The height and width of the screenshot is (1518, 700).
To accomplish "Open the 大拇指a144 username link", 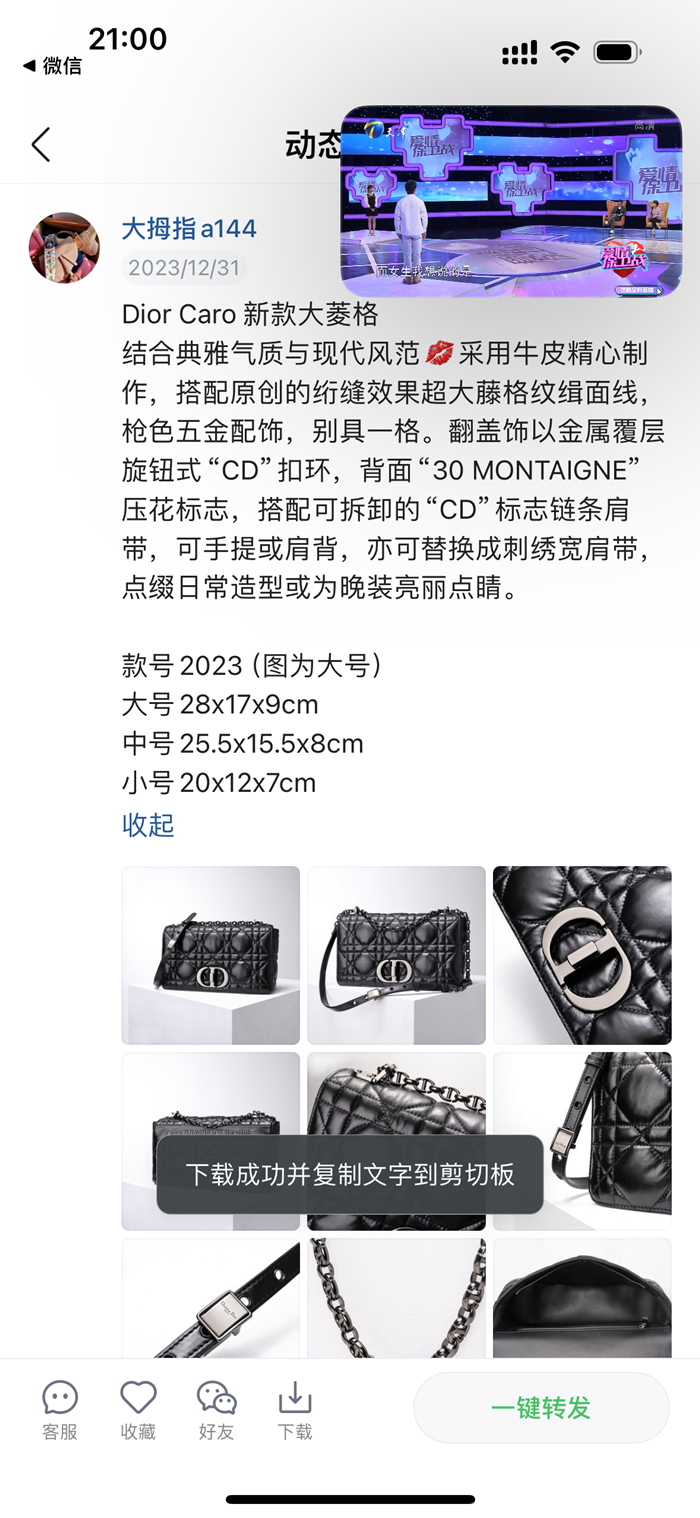I will point(189,228).
